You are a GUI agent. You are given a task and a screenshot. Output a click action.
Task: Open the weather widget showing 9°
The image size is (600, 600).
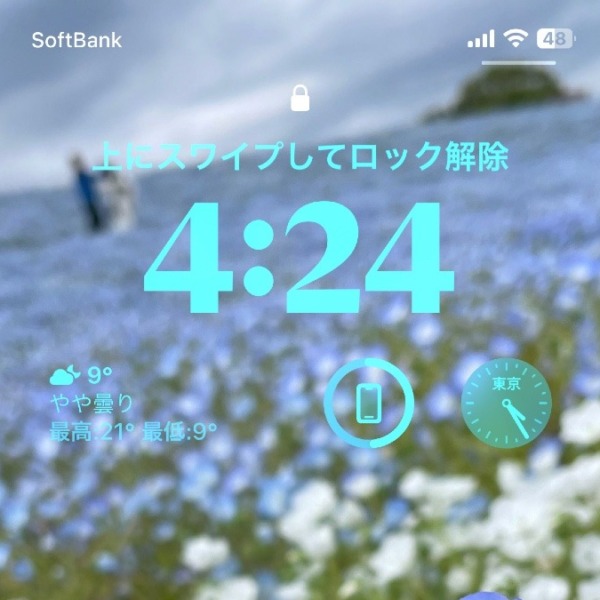[132, 405]
